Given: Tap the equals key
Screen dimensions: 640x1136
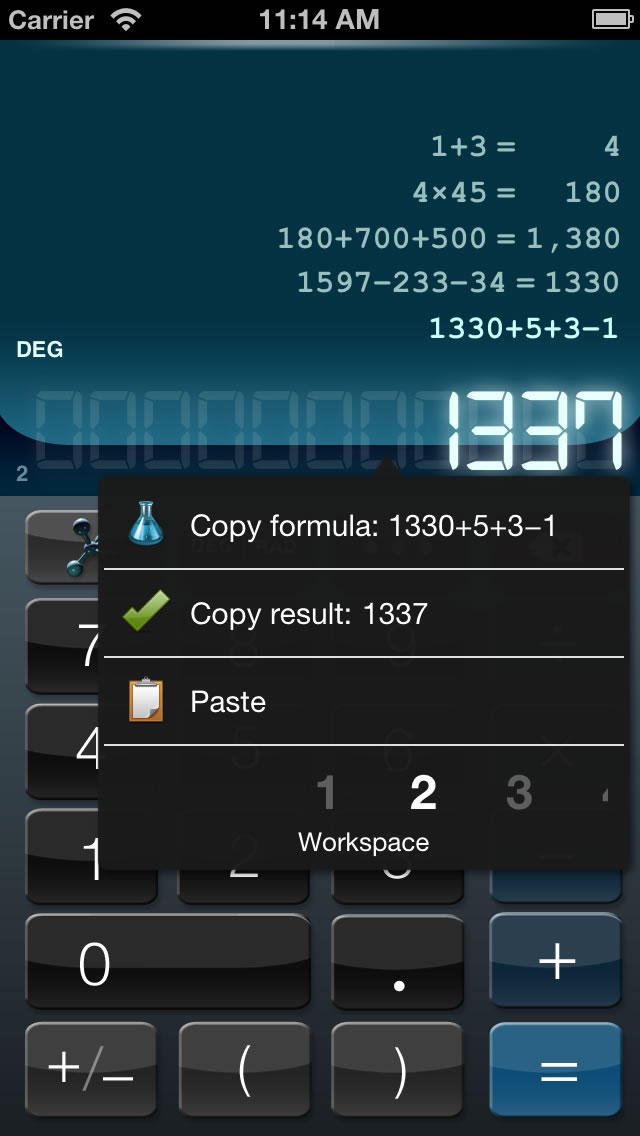Looking at the screenshot, I should pyautogui.click(x=555, y=1070).
